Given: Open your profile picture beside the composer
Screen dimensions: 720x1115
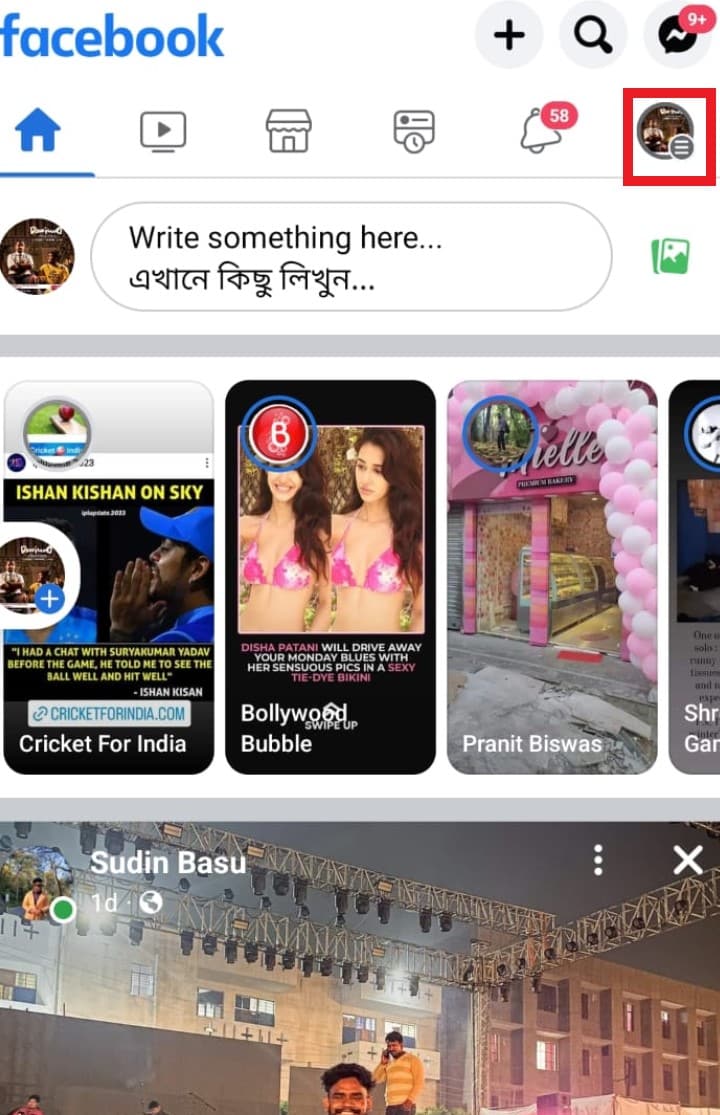Looking at the screenshot, I should 37,257.
